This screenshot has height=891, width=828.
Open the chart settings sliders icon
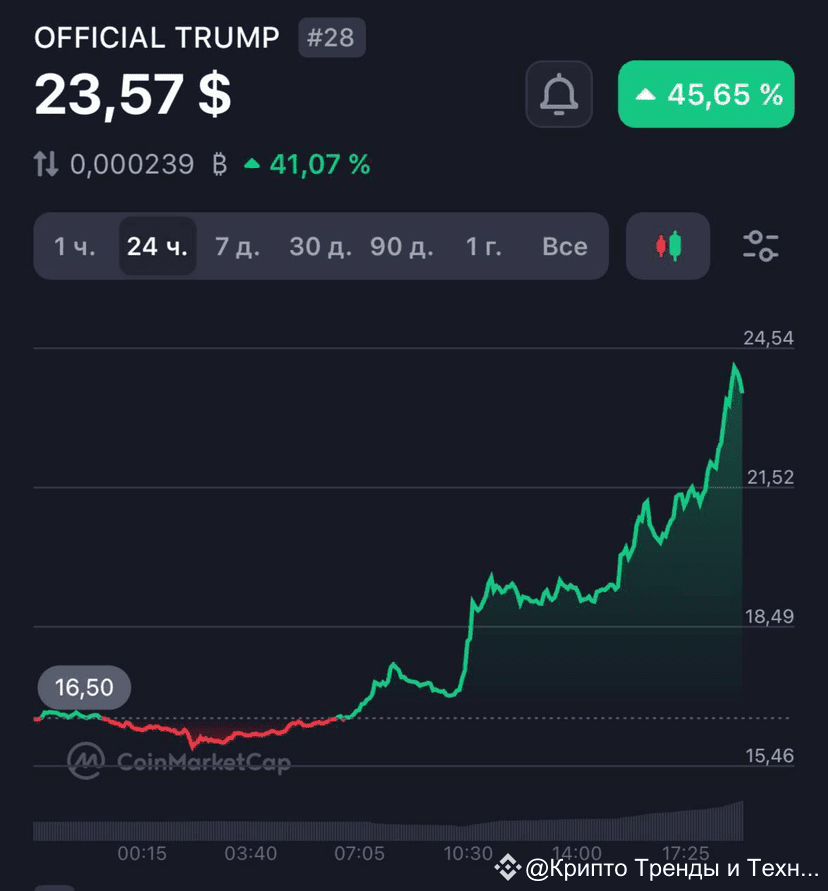tap(760, 246)
